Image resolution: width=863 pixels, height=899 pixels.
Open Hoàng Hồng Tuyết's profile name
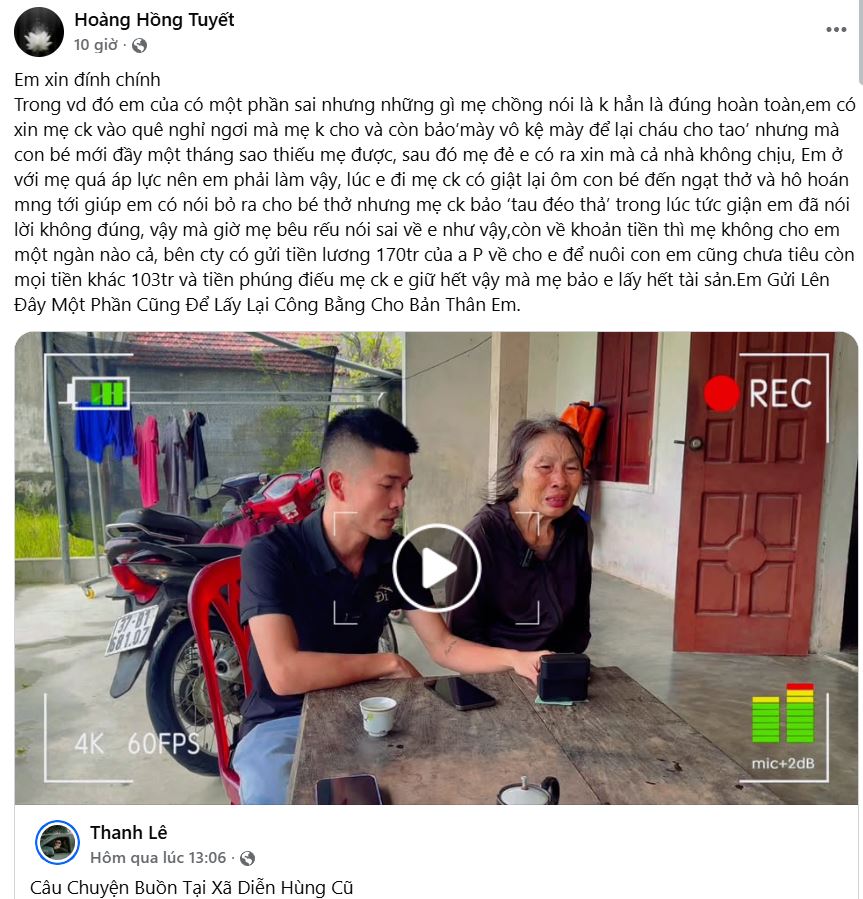coord(154,20)
